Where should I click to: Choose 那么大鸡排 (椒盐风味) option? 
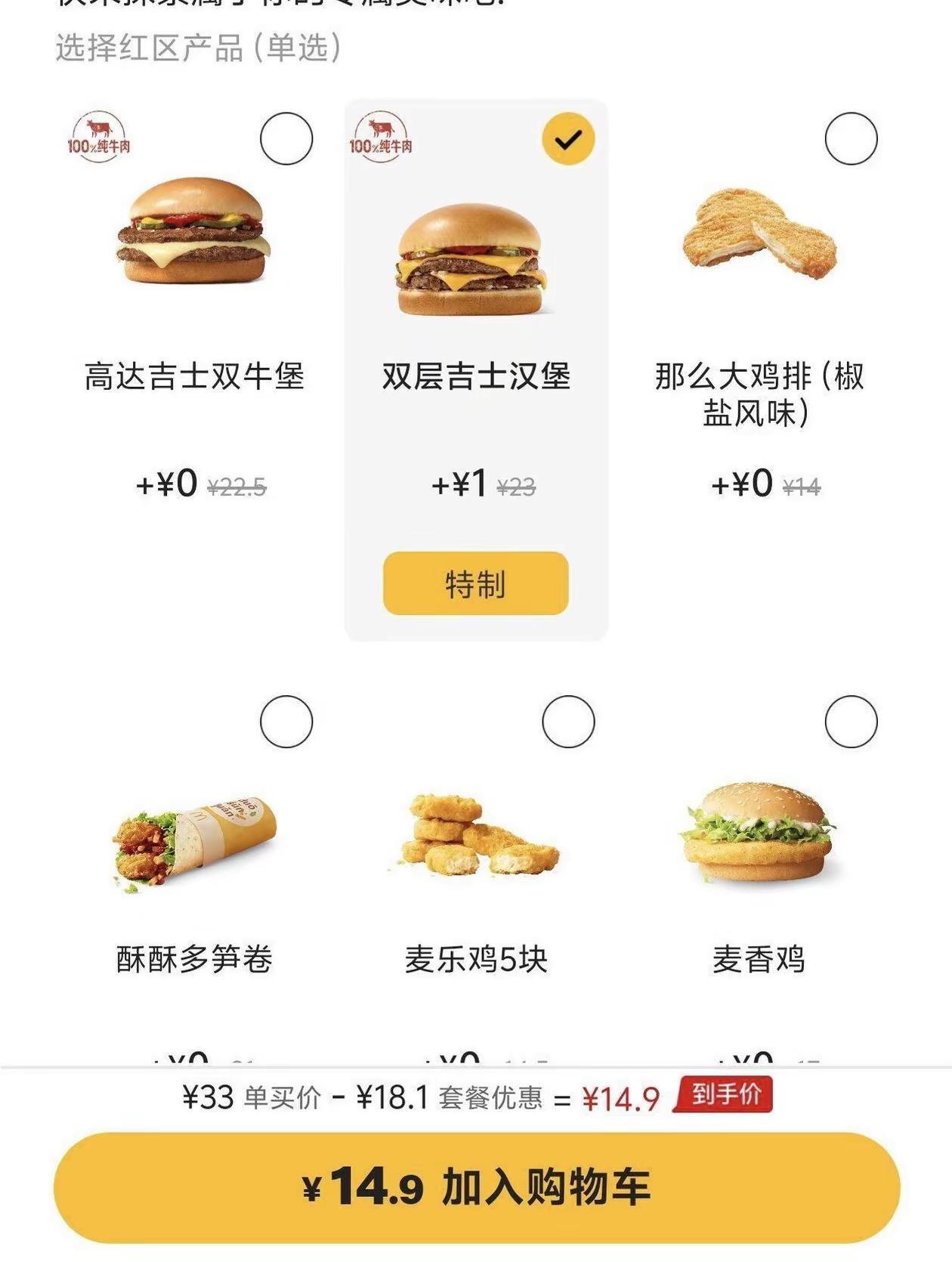click(851, 139)
